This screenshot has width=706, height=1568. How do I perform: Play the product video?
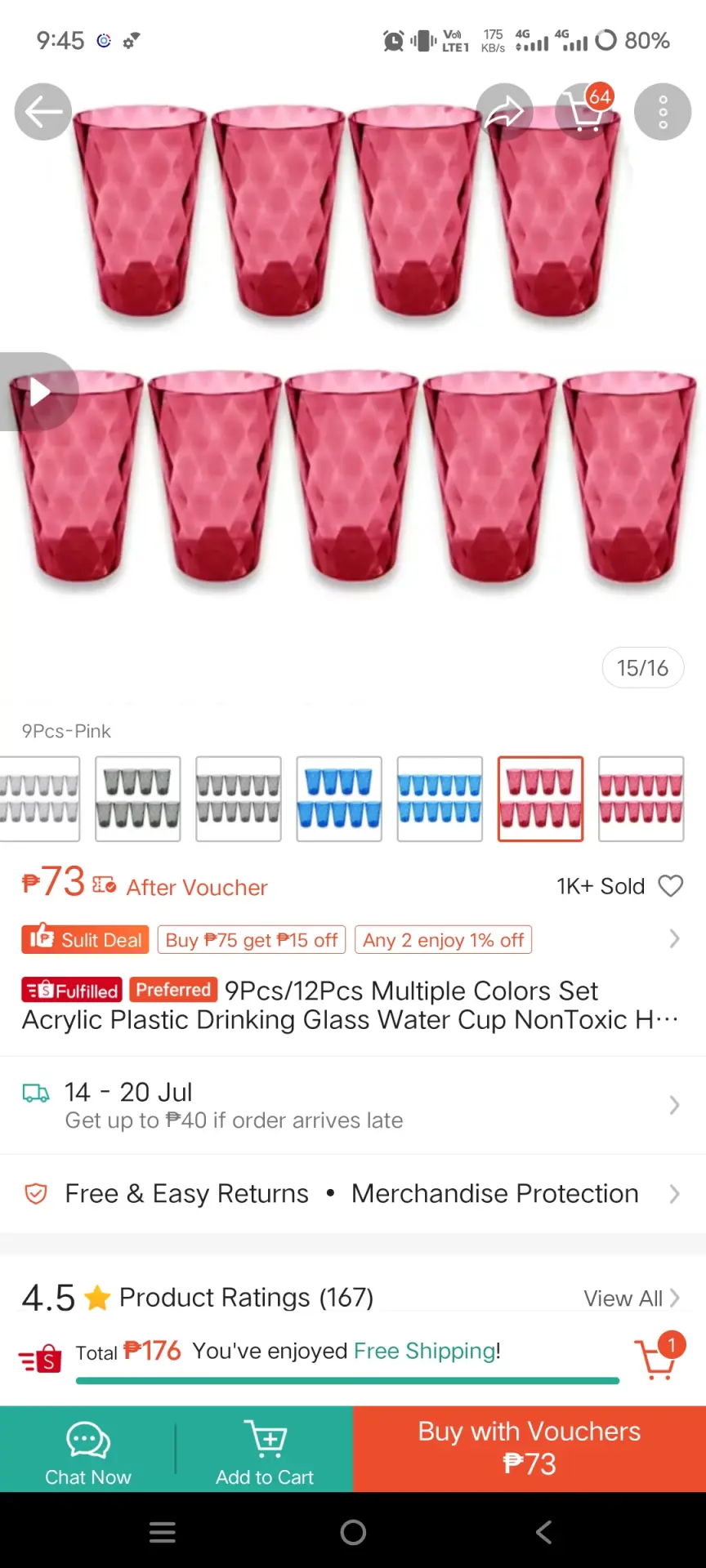click(x=38, y=391)
